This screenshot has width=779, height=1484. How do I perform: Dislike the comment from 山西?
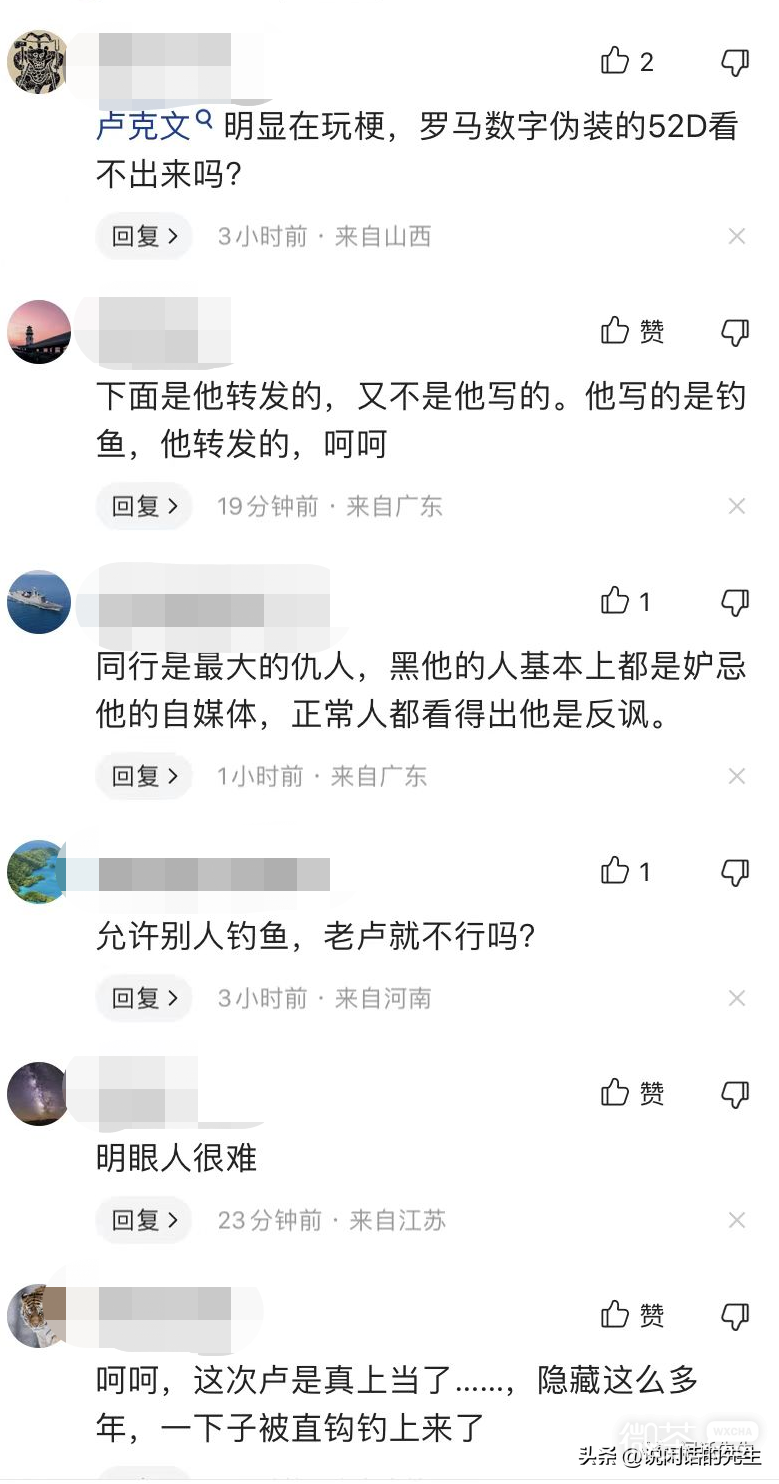pos(735,62)
